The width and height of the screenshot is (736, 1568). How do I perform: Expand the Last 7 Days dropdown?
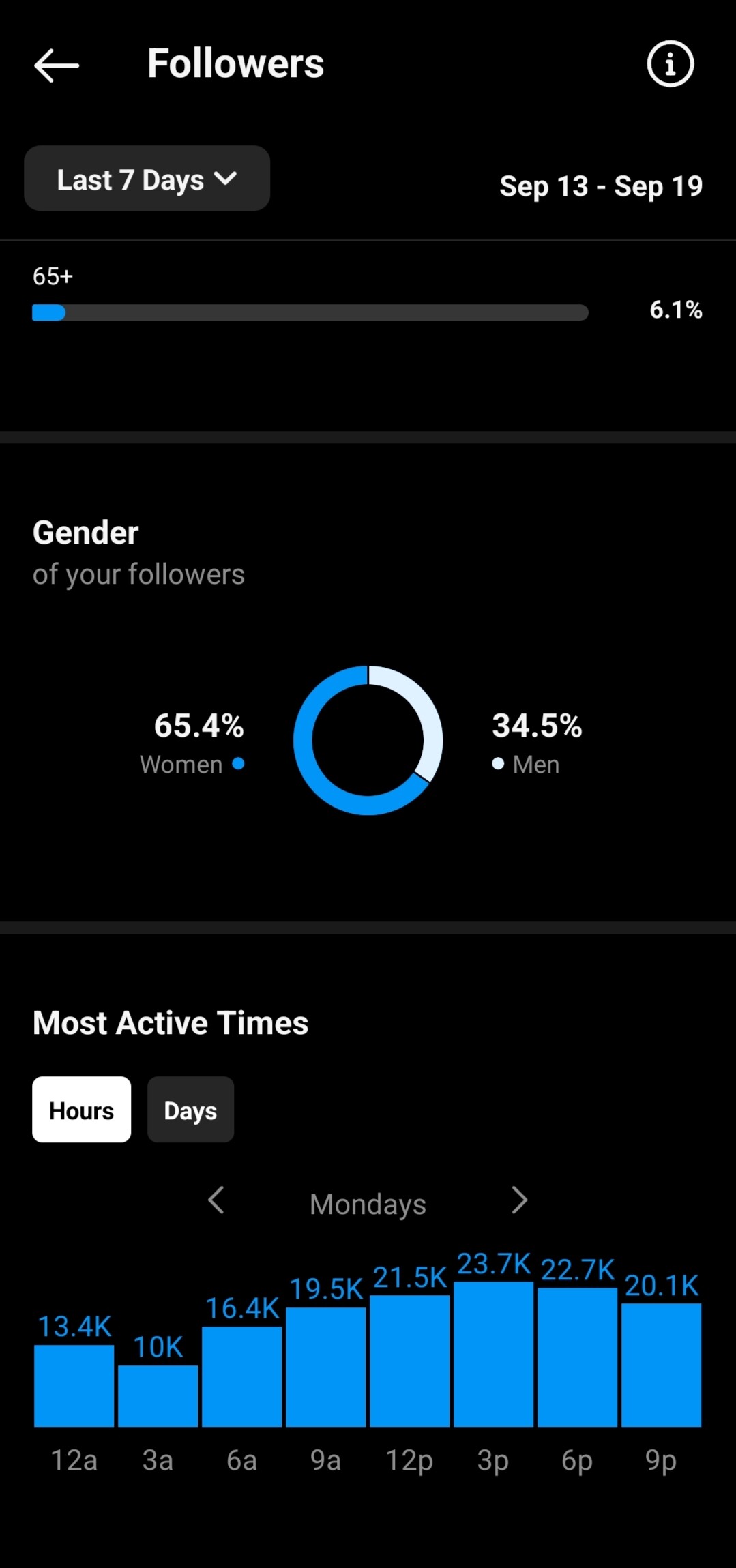coord(147,179)
